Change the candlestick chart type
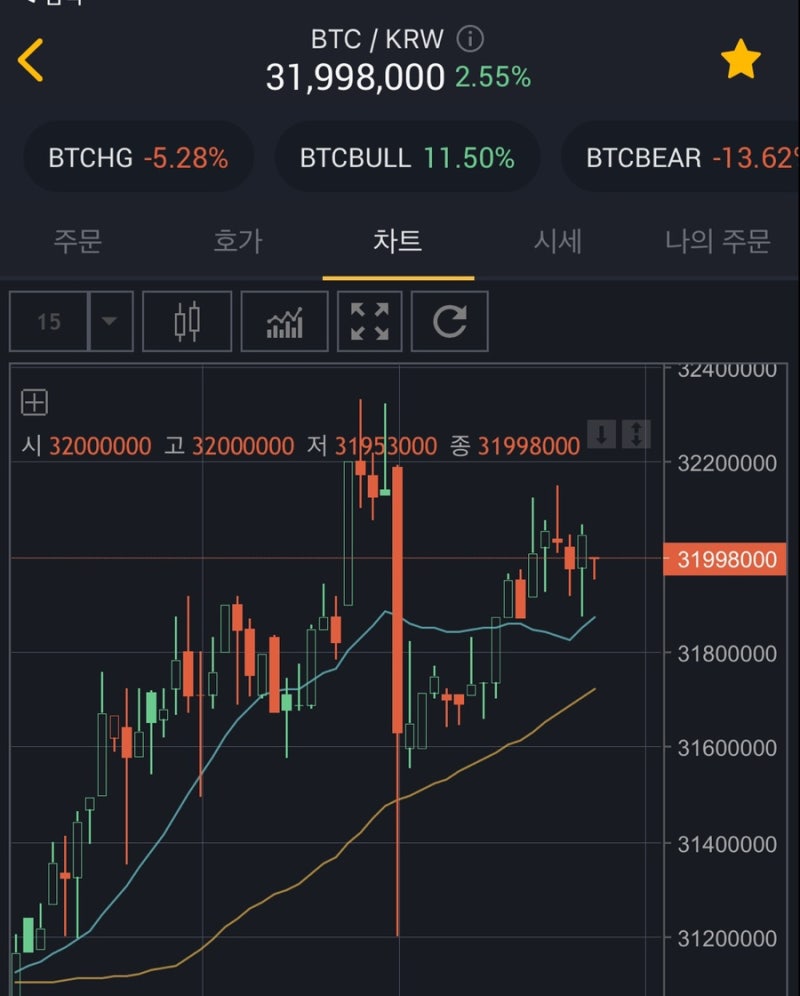Viewport: 800px width, 996px height. pos(187,322)
